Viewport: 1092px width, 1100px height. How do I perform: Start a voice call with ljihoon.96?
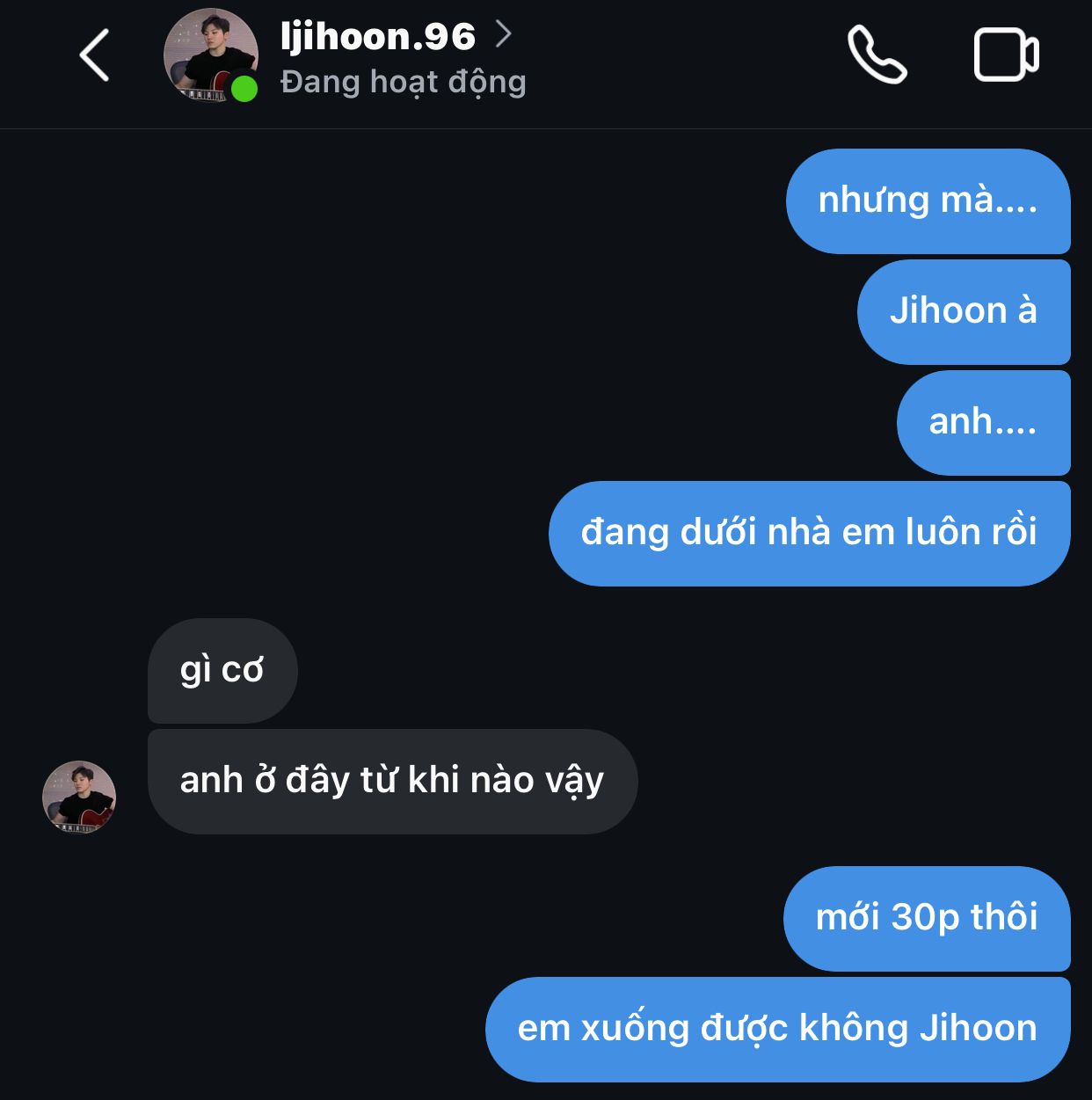877,55
